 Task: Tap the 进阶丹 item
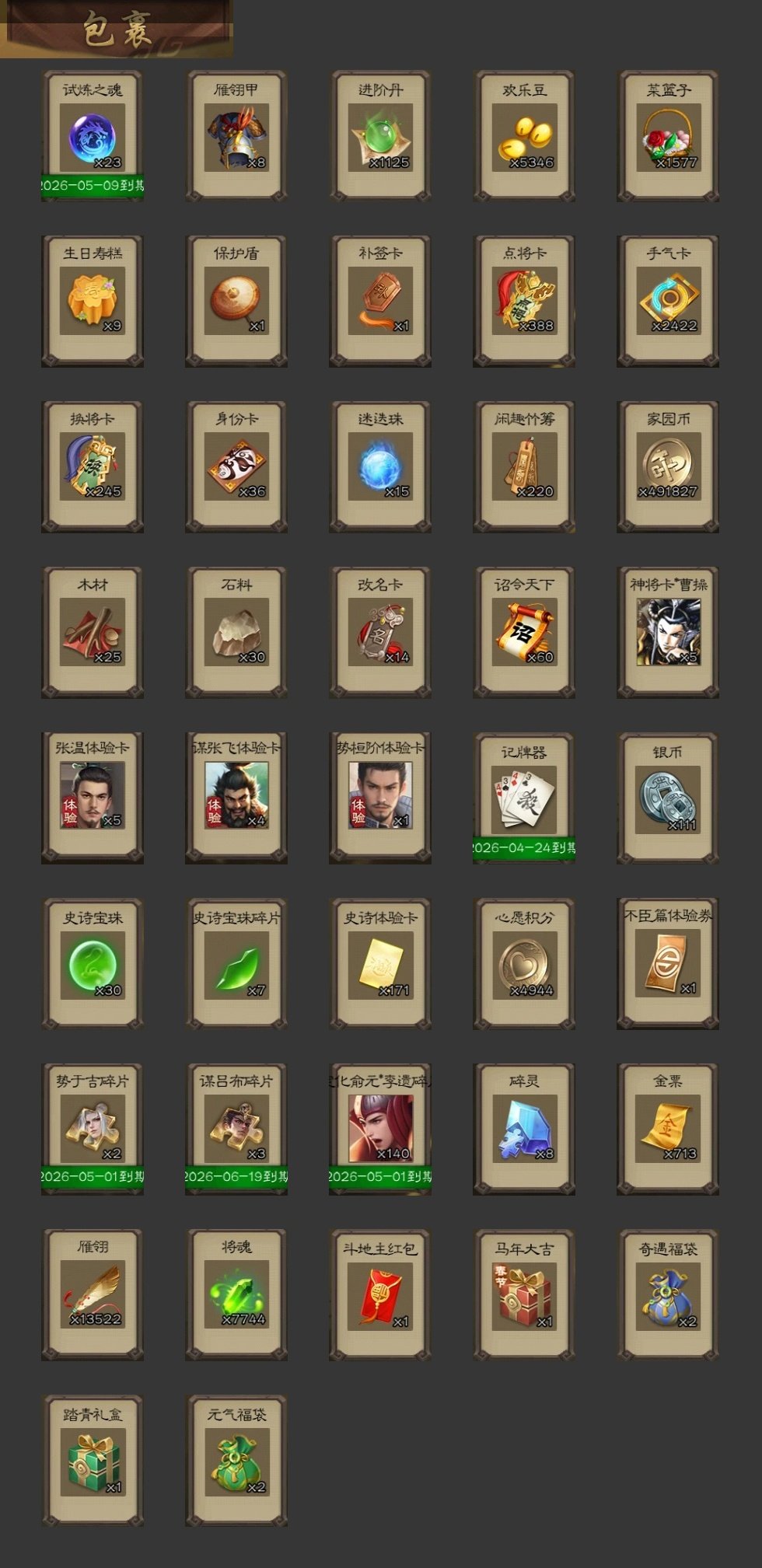tap(380, 138)
